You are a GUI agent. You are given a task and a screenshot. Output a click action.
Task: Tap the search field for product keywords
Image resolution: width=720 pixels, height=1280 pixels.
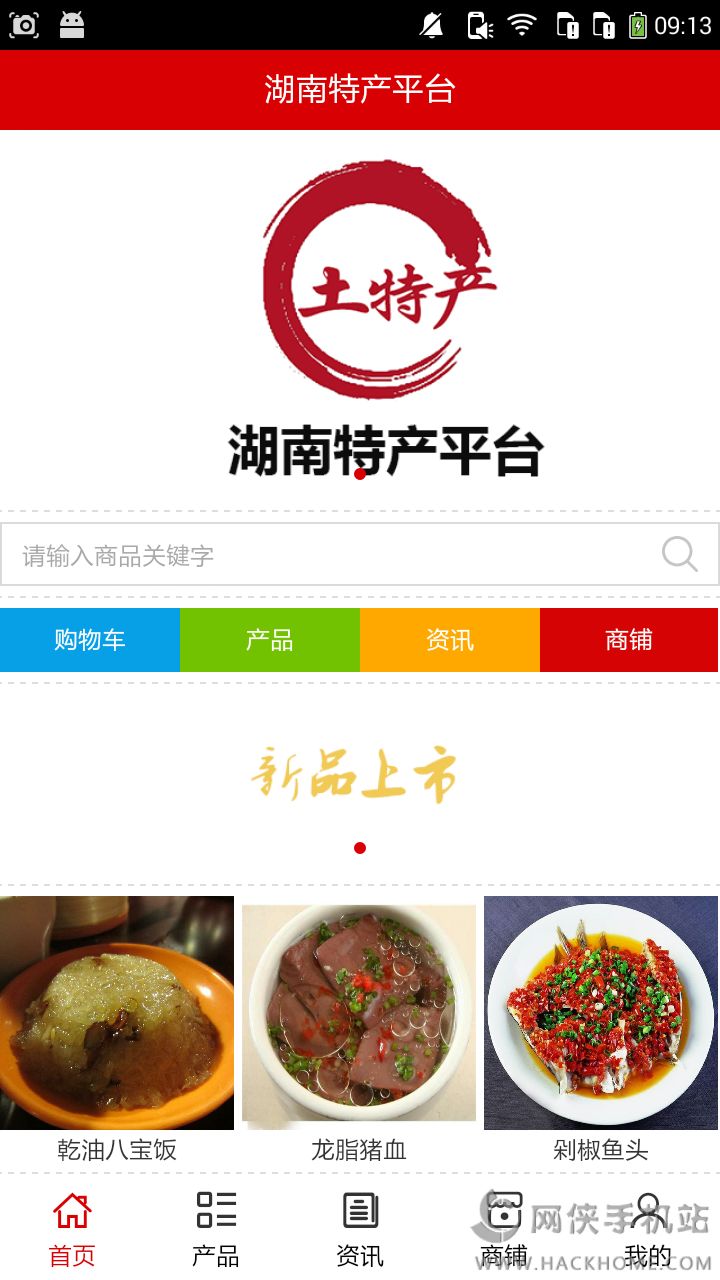tap(330, 555)
